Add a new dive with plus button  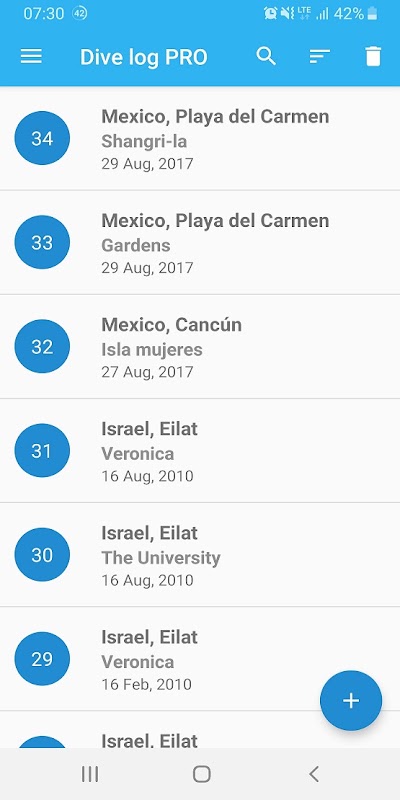pyautogui.click(x=351, y=701)
